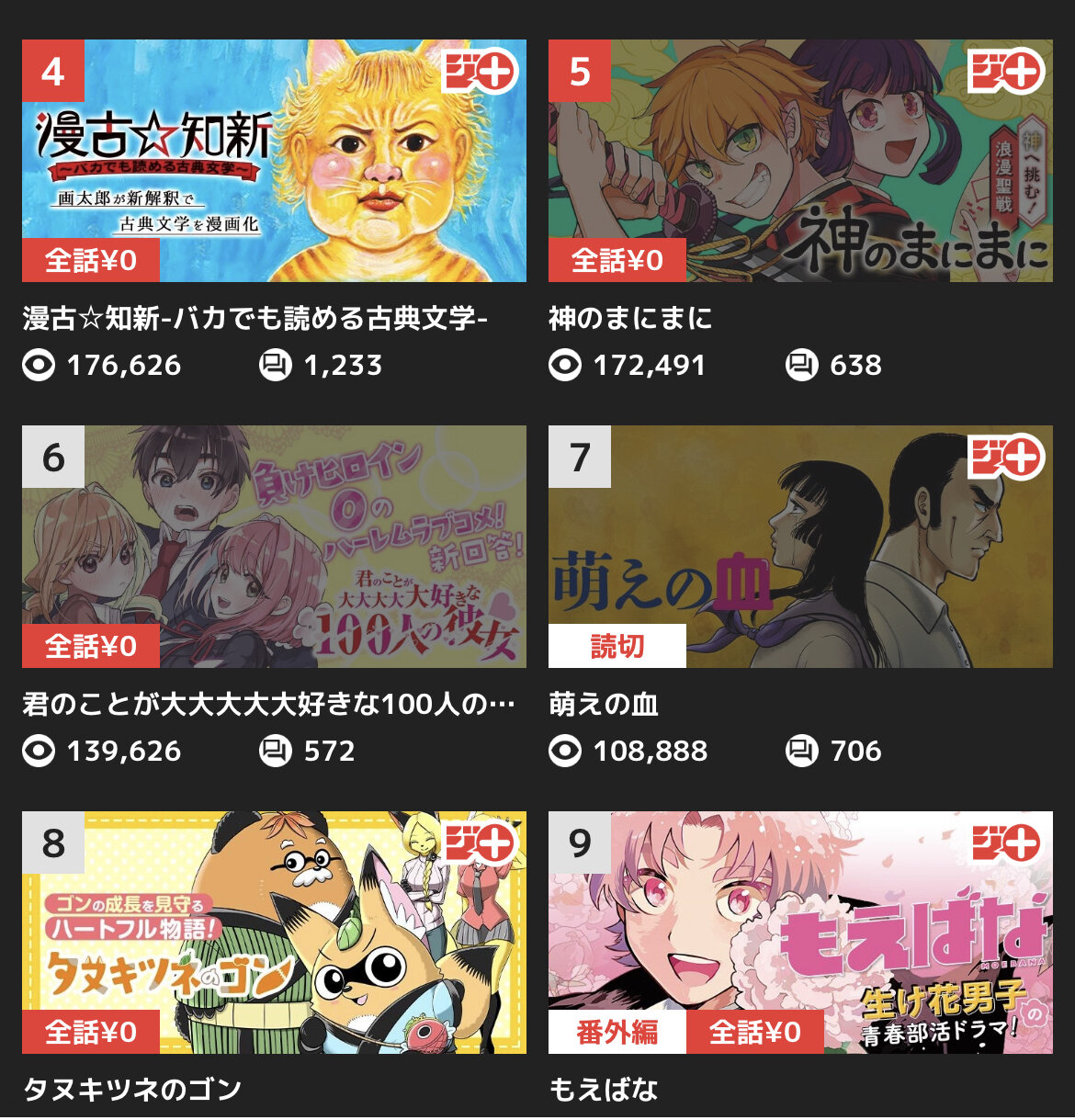Open the one-shot 萌えの血
This screenshot has height=1120, width=1075.
[x=800, y=547]
